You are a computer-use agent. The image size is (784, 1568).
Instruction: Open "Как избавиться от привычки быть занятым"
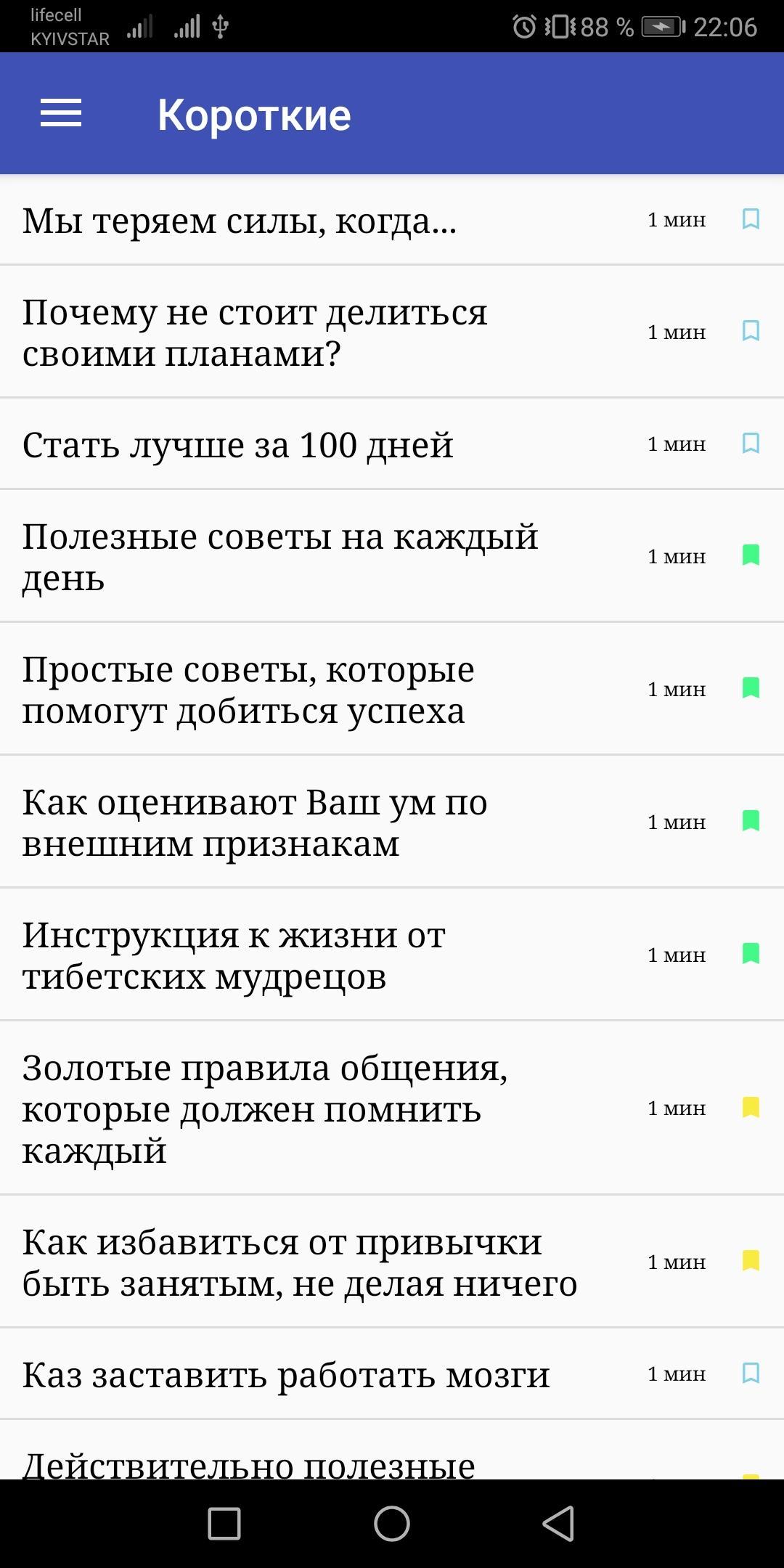click(x=392, y=1262)
